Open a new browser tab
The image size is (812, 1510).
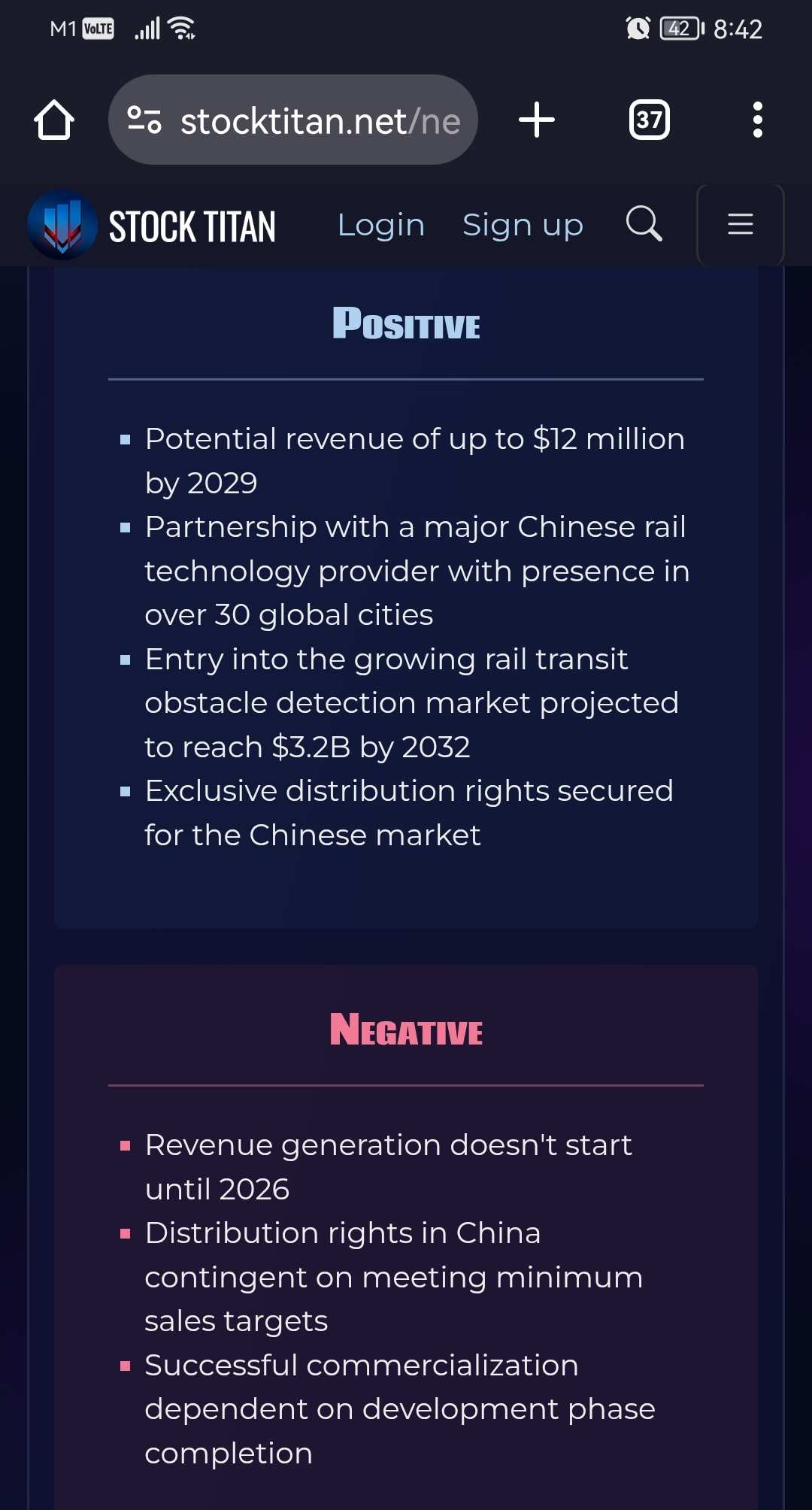tap(537, 120)
